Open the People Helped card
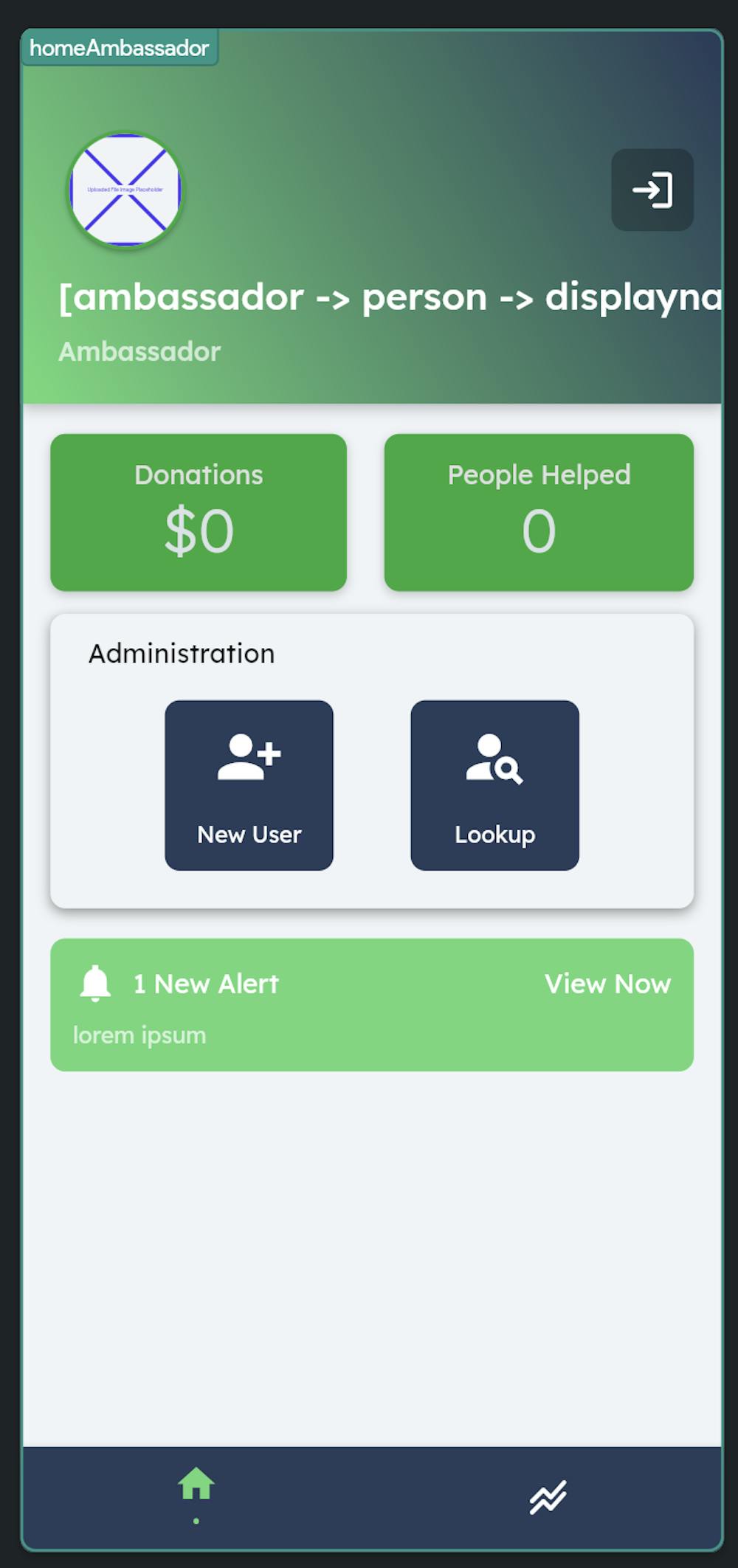The height and width of the screenshot is (1568, 738). (x=539, y=512)
